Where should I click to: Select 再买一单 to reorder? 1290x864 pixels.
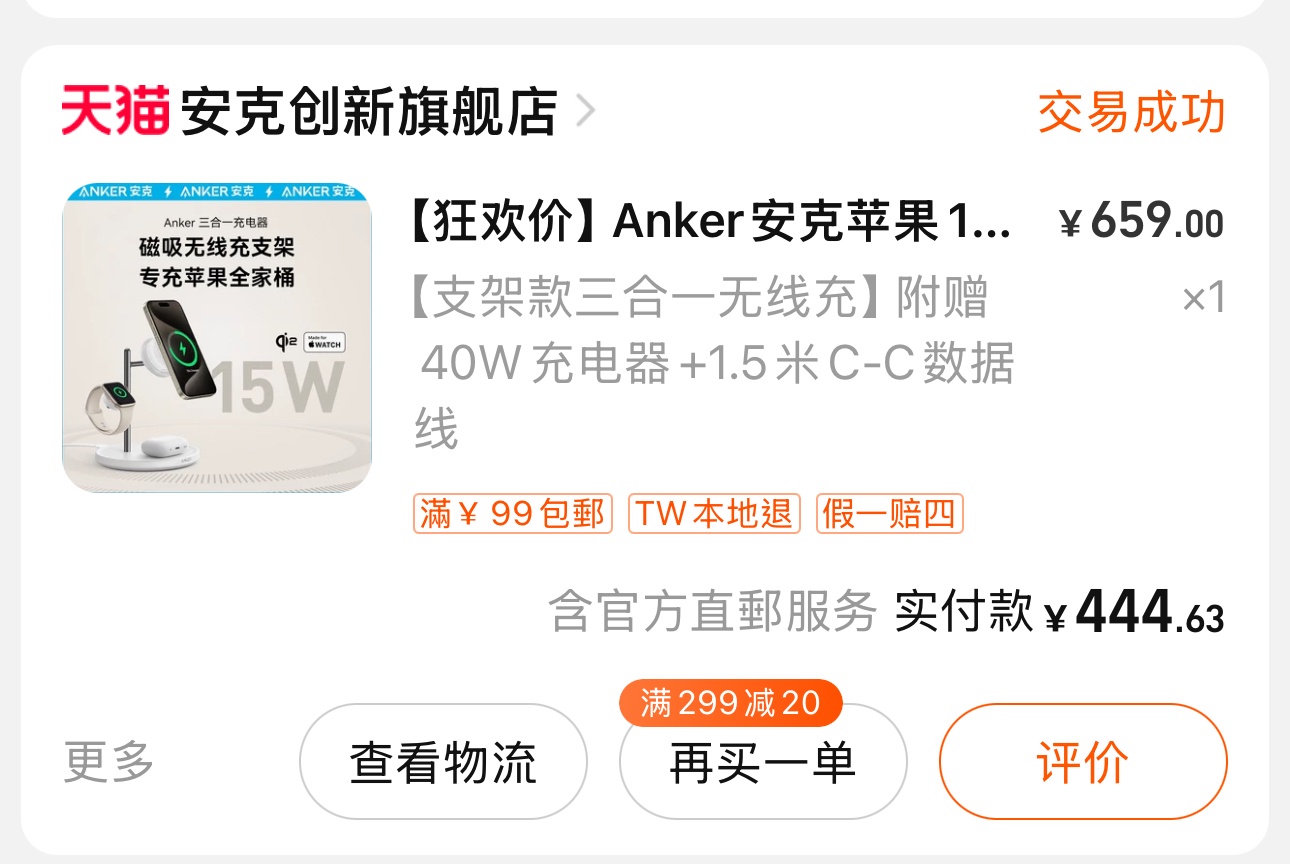tap(763, 764)
